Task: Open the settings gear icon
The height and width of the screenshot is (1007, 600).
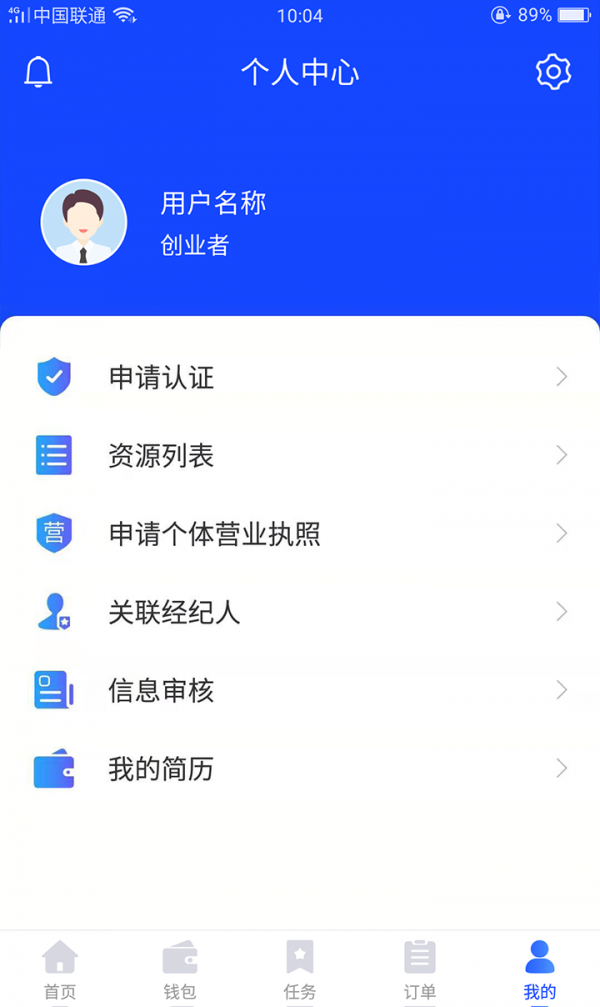Action: [553, 71]
